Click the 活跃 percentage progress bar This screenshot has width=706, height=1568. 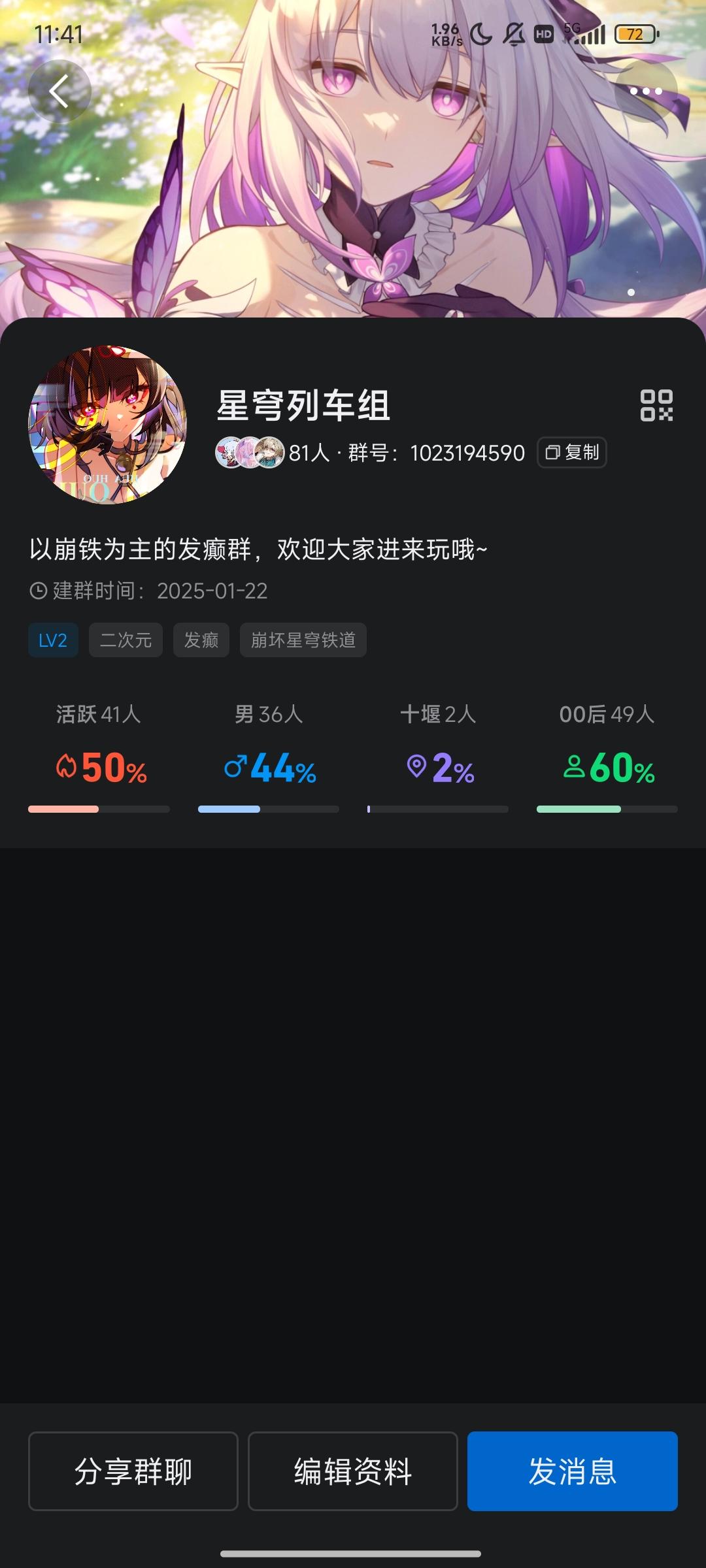tap(98, 808)
